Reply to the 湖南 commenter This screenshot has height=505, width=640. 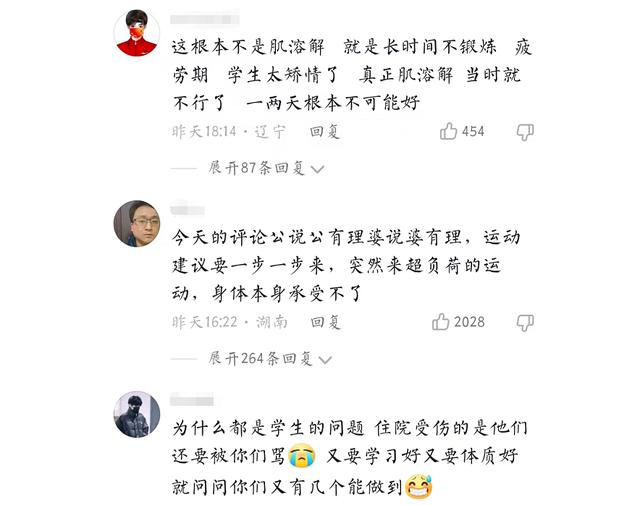(x=325, y=322)
